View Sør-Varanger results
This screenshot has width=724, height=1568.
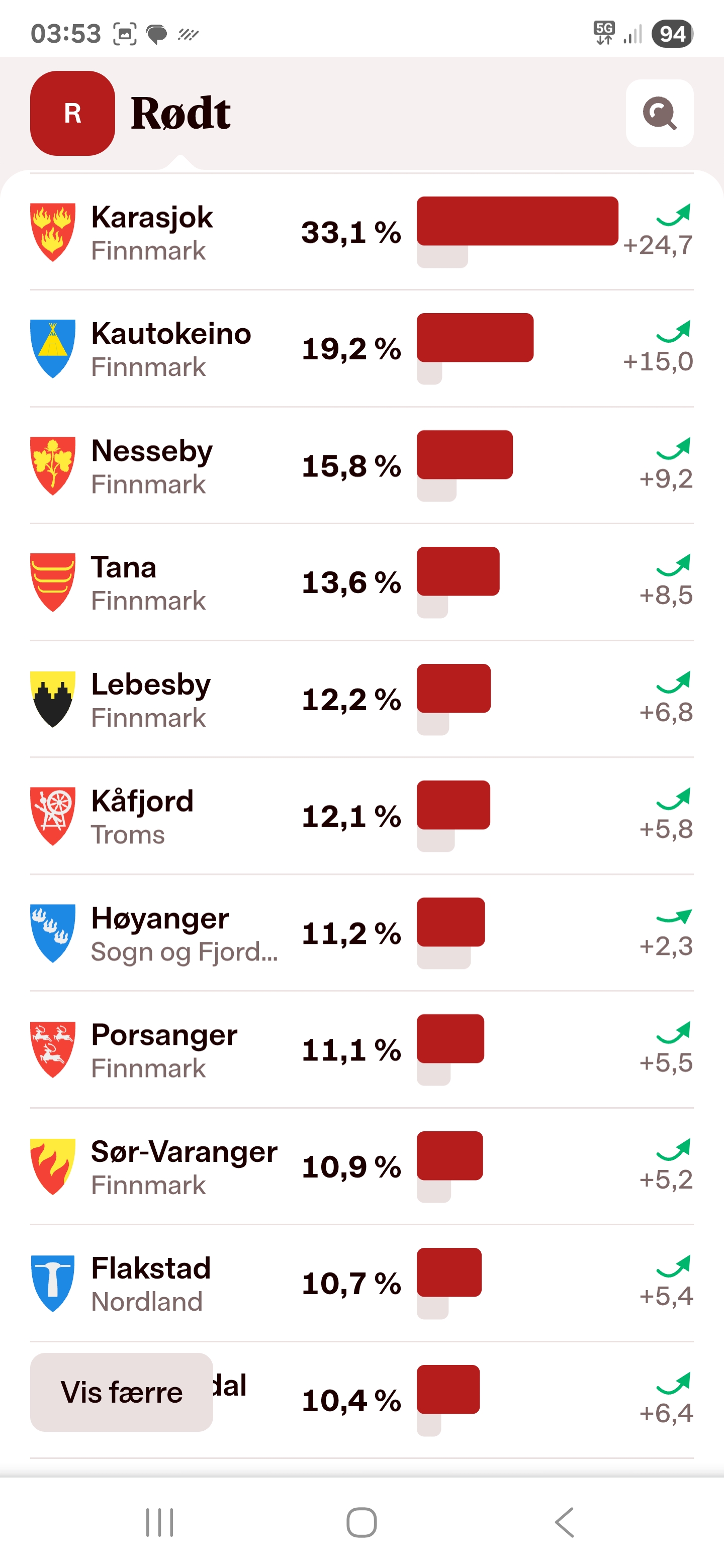point(361,1167)
